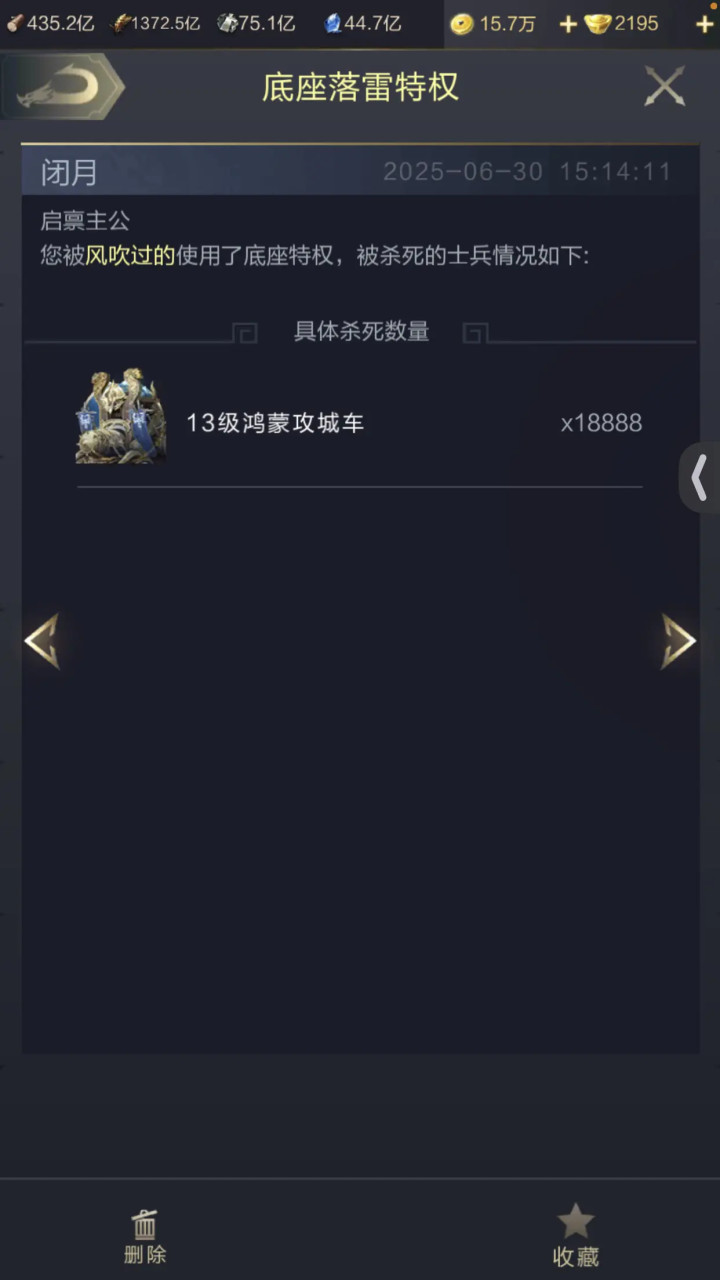The width and height of the screenshot is (720, 1280).
Task: Close the 底座落雷特权 mail window
Action: point(664,87)
